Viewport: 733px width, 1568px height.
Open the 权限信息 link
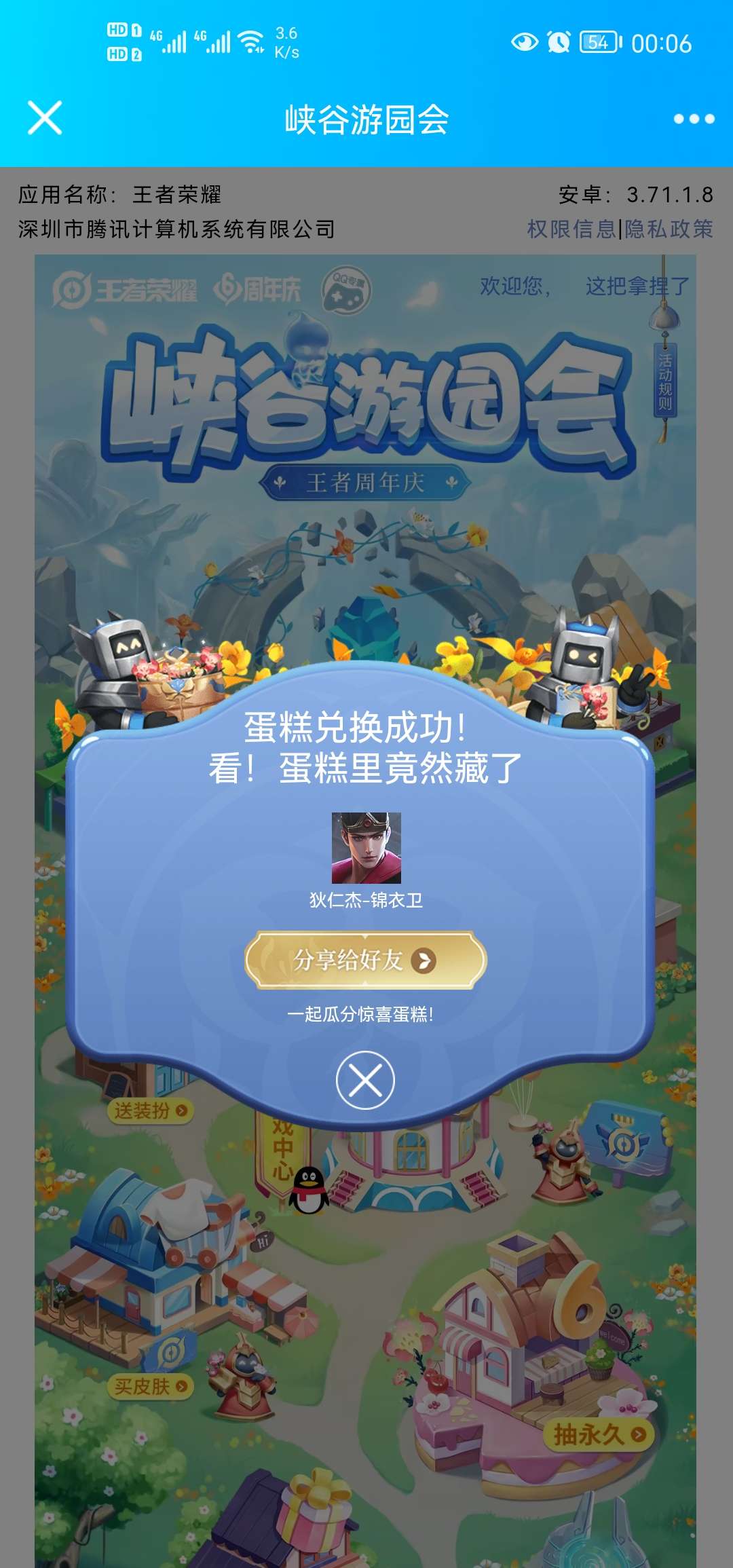(571, 229)
